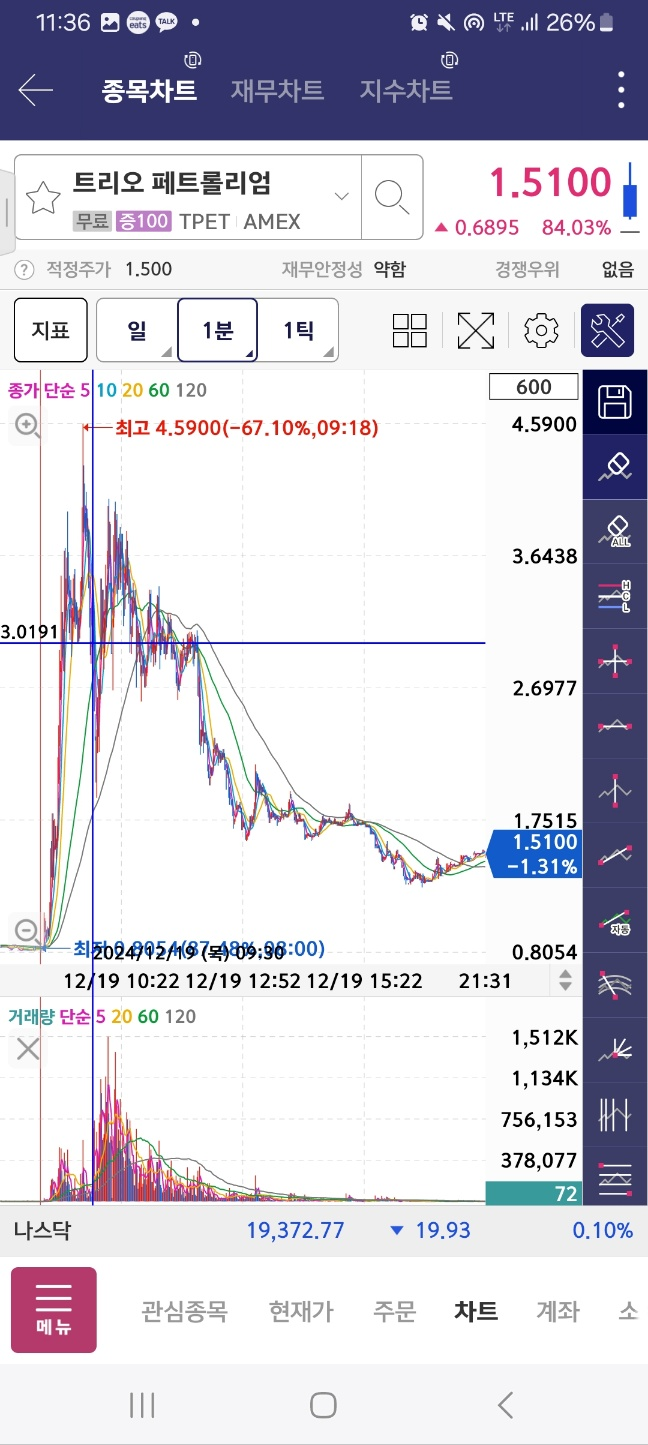Go back with the top-left arrow
The height and width of the screenshot is (1445, 648).
pyautogui.click(x=36, y=91)
